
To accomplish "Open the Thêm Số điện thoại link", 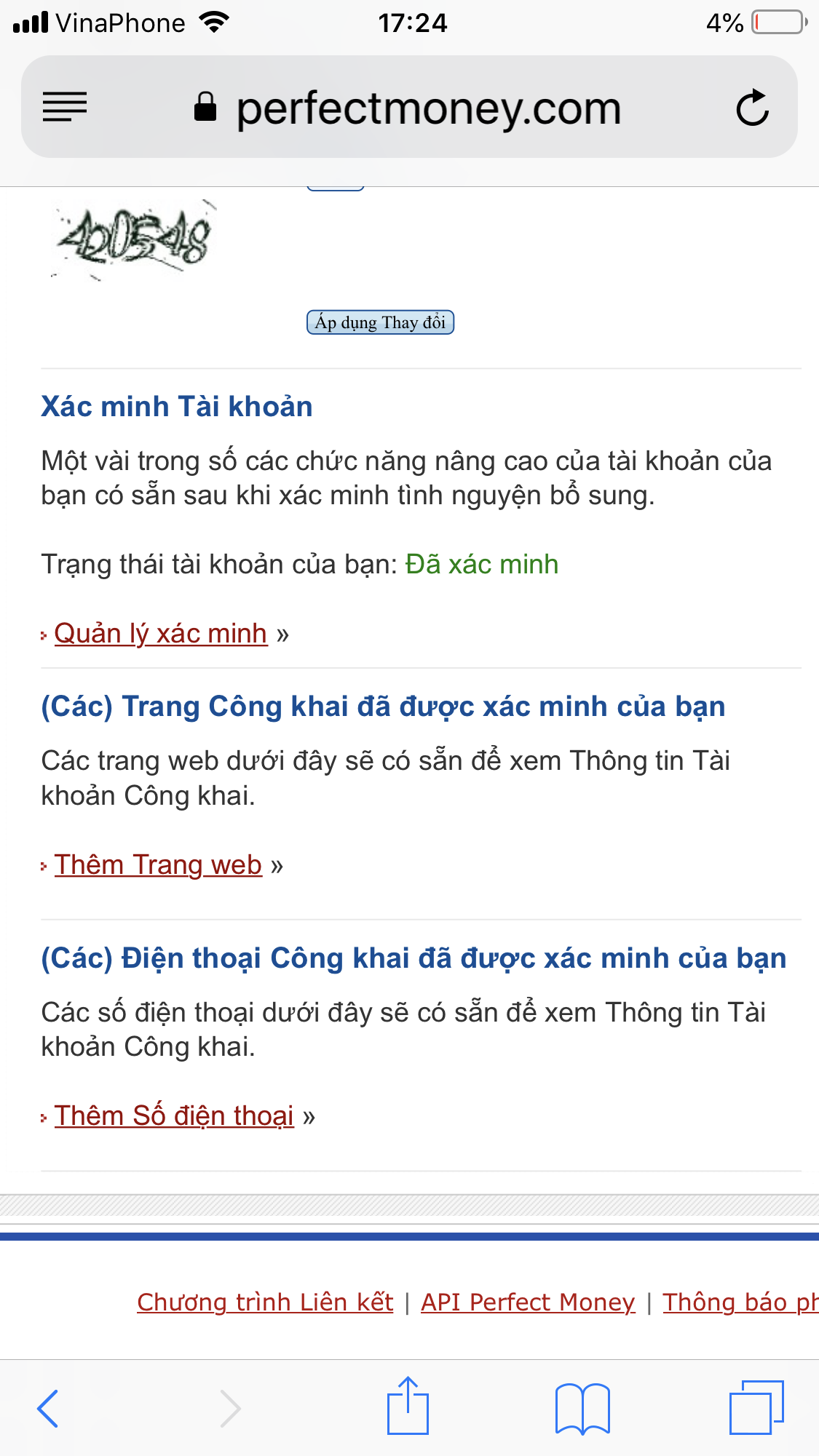I will tap(174, 1116).
